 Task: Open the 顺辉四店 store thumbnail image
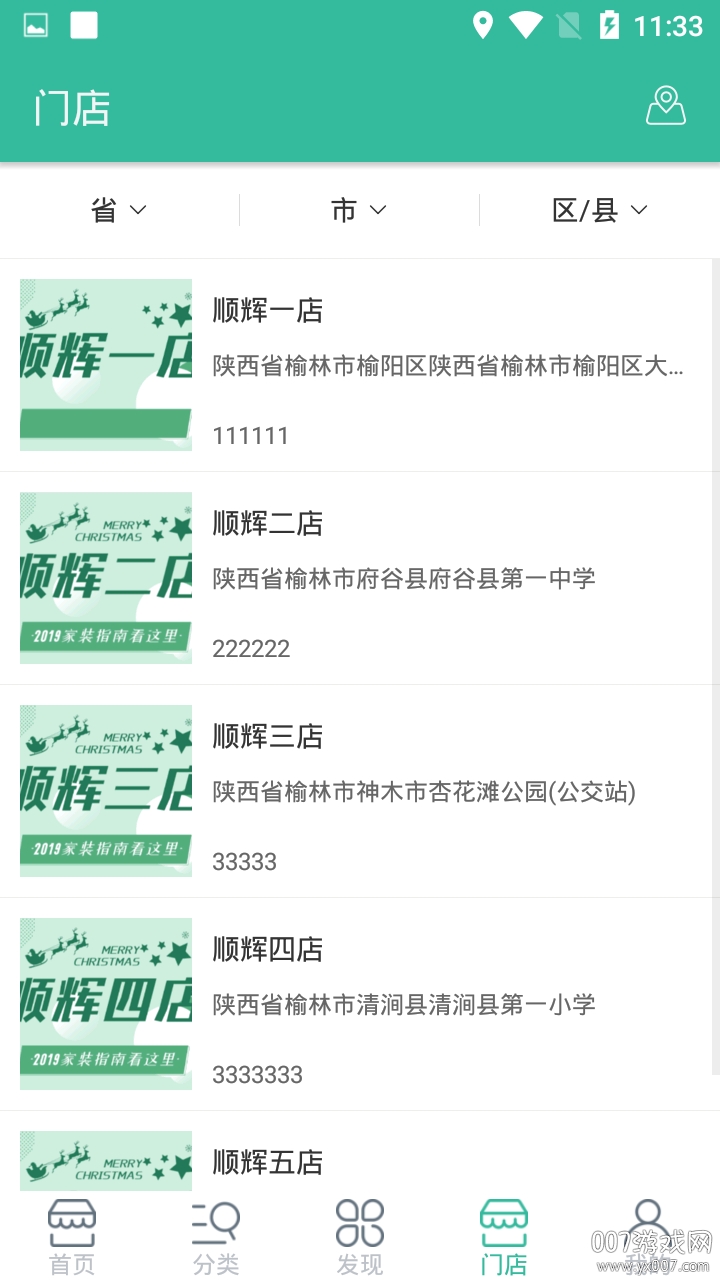105,1003
